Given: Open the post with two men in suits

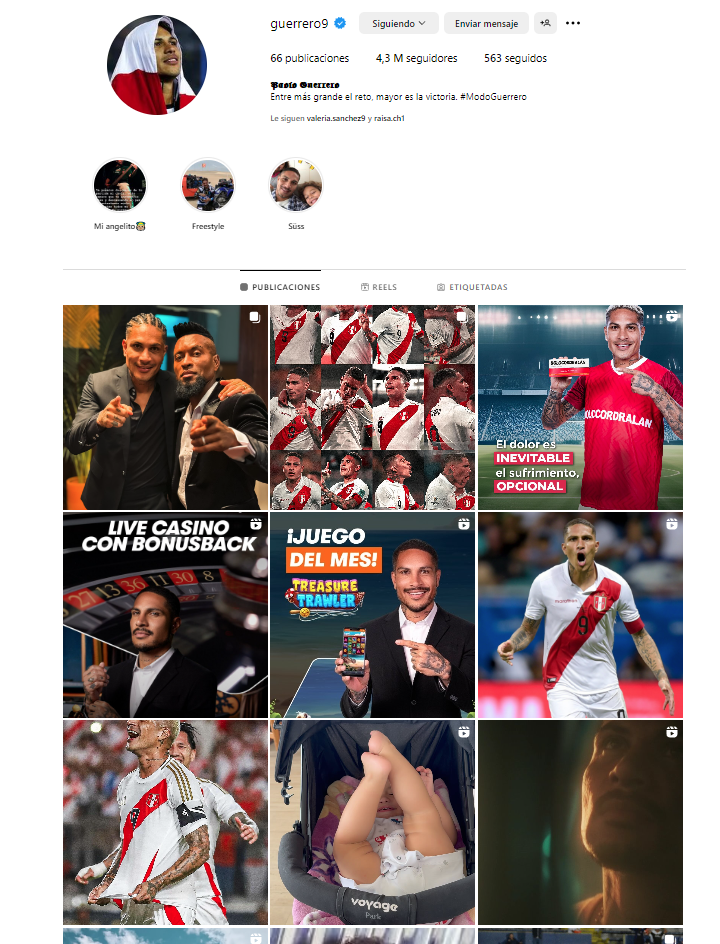Looking at the screenshot, I should click(x=165, y=407).
